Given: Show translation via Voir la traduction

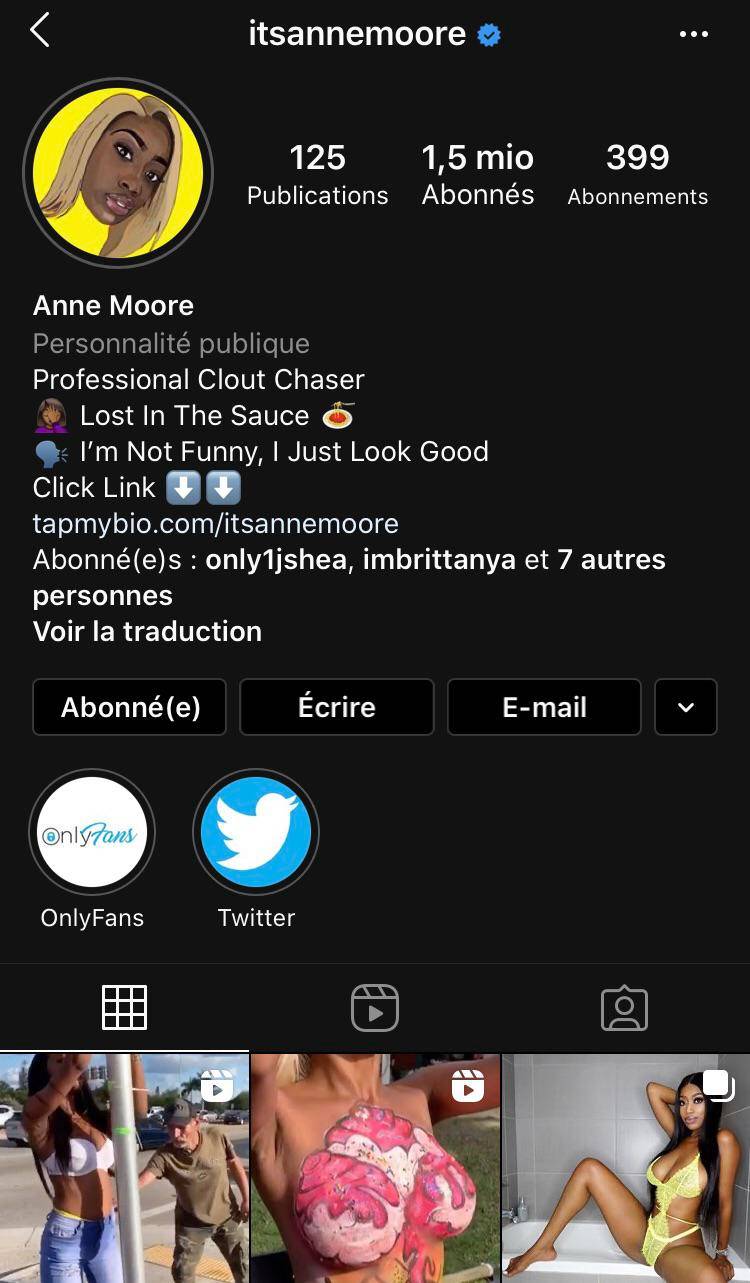Looking at the screenshot, I should pos(146,631).
